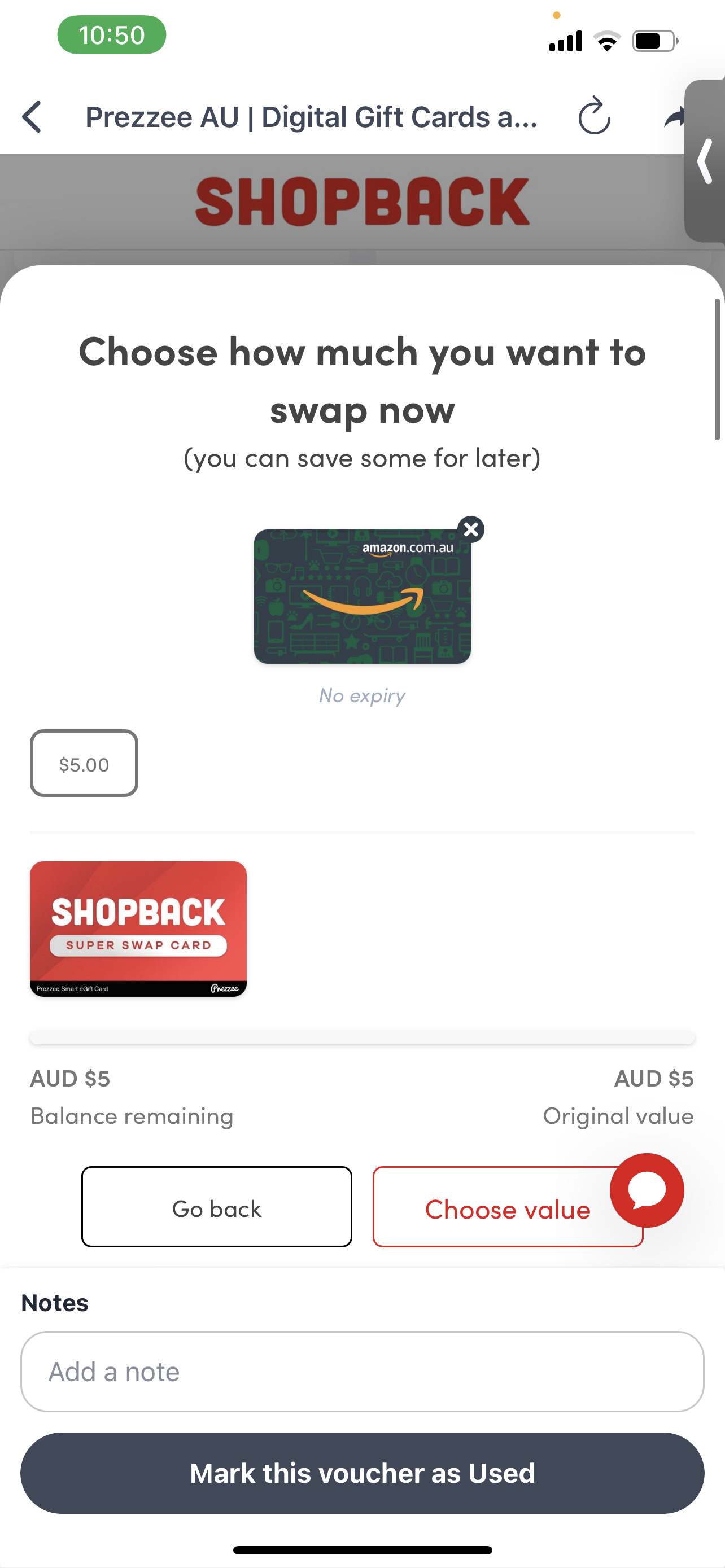Go back using the top-left arrow

pyautogui.click(x=32, y=116)
